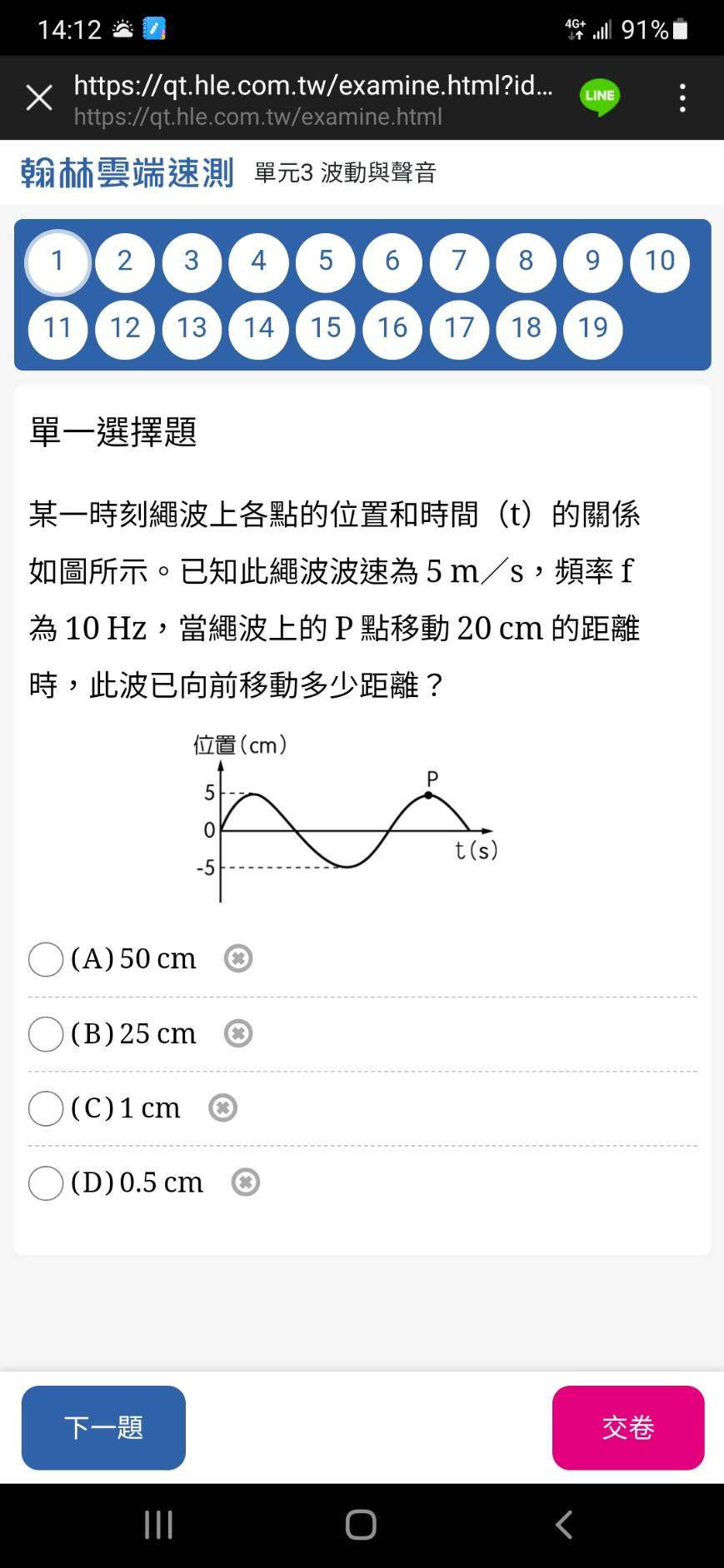This screenshot has width=724, height=1568.
Task: Submit the test with 交卷
Action: click(x=628, y=1427)
